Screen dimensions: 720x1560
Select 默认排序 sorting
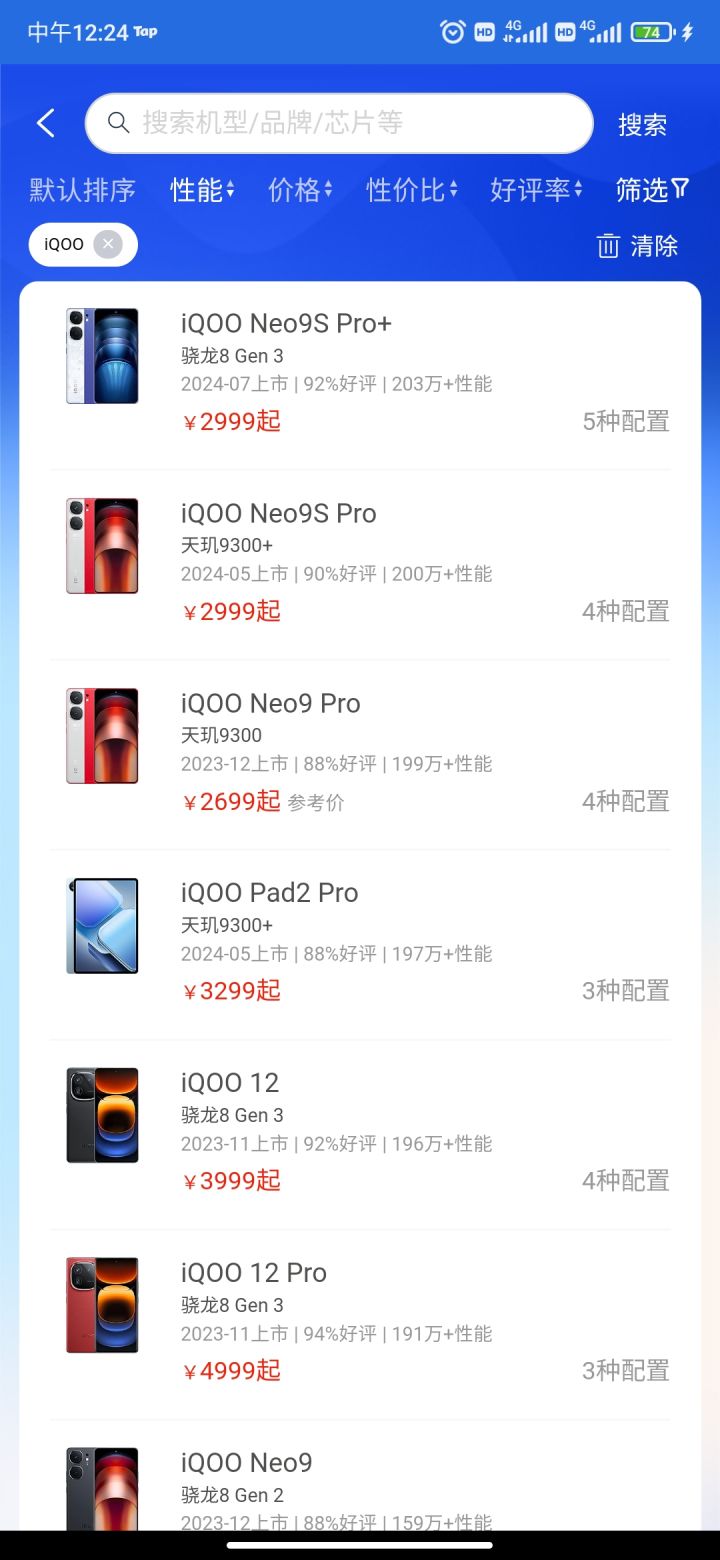coord(82,190)
